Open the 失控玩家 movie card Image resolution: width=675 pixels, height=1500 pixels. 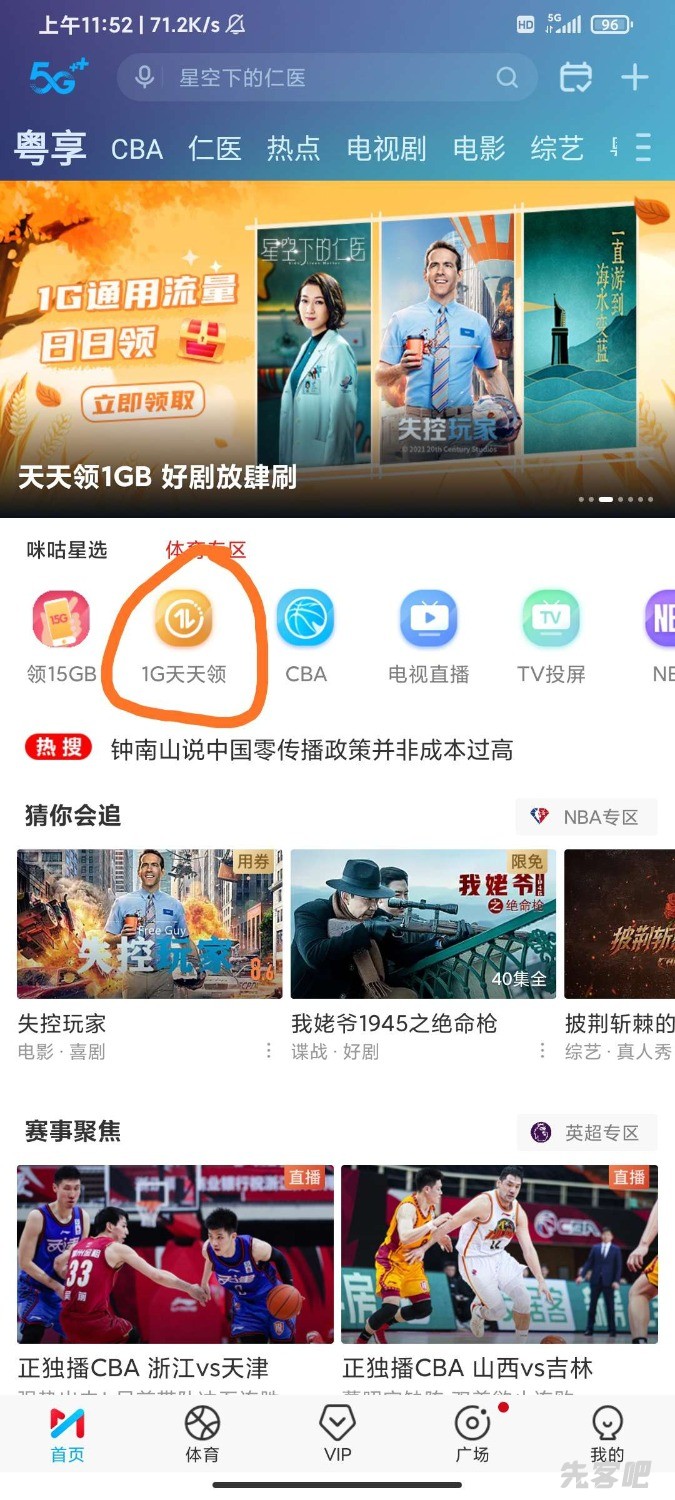click(x=149, y=924)
